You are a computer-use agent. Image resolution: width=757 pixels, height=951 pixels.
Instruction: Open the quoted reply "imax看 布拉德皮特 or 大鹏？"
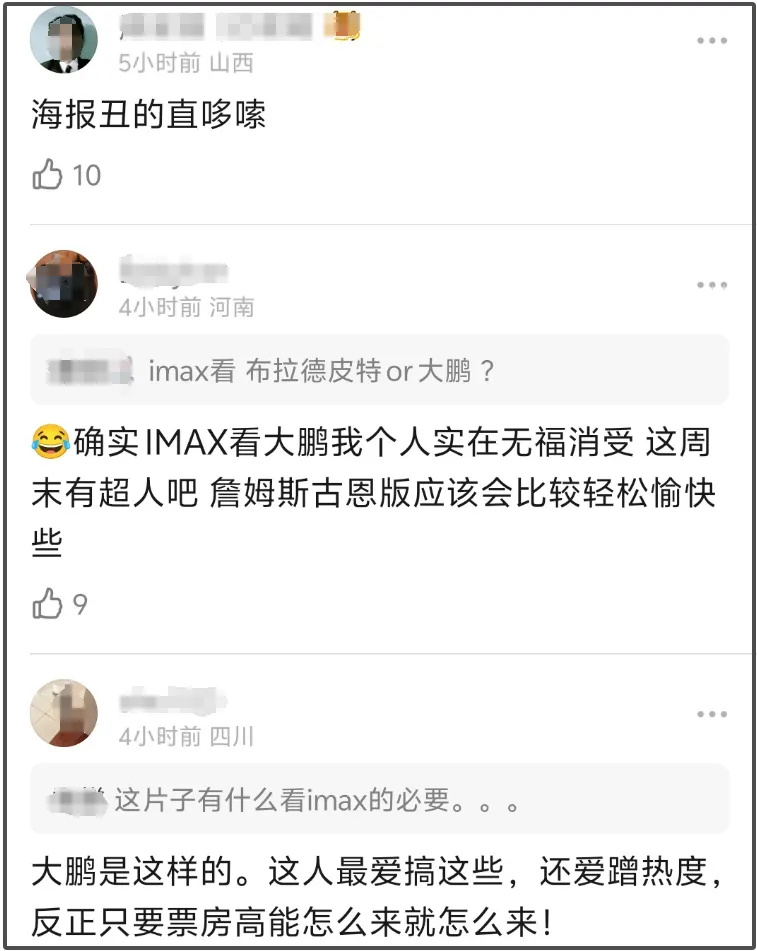[379, 371]
